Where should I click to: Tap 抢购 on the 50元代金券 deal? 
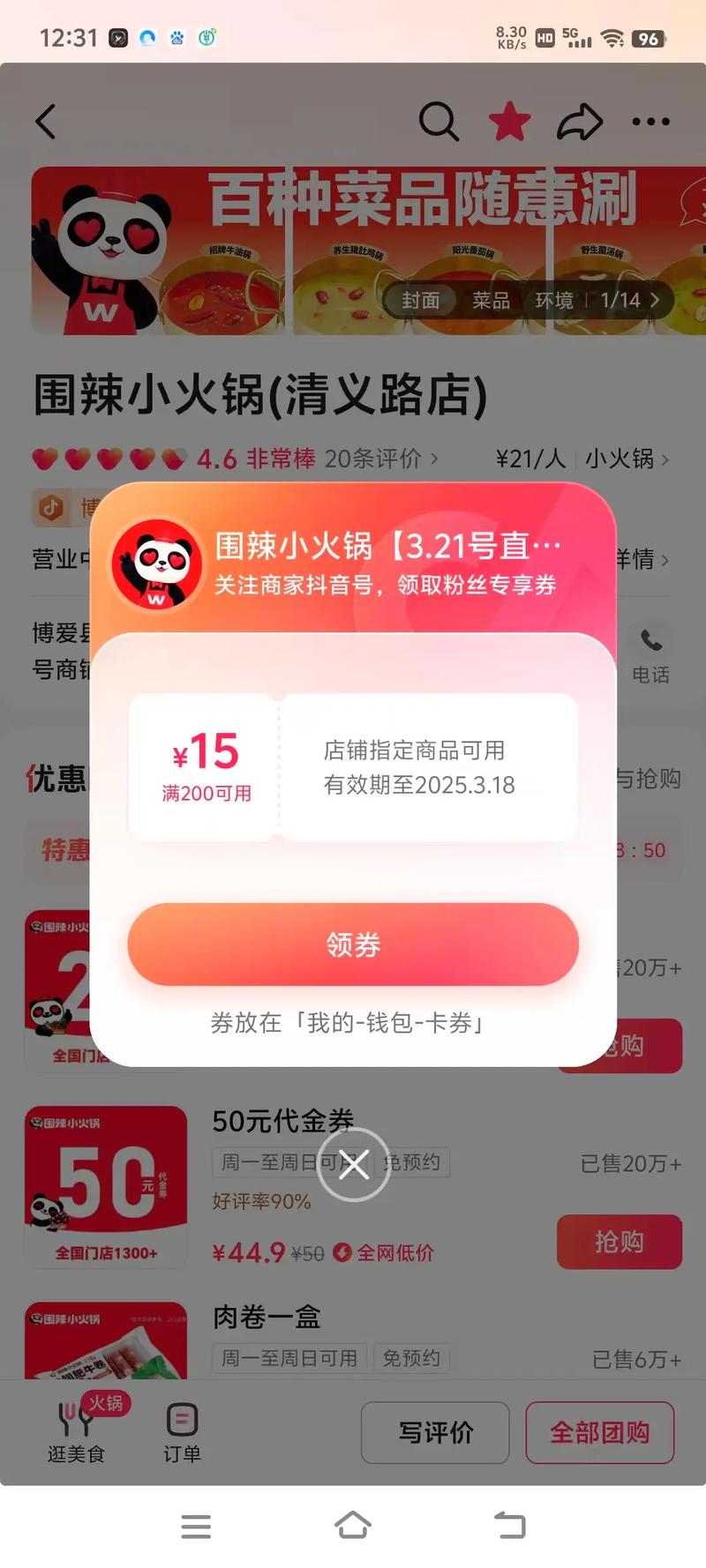pos(619,1243)
